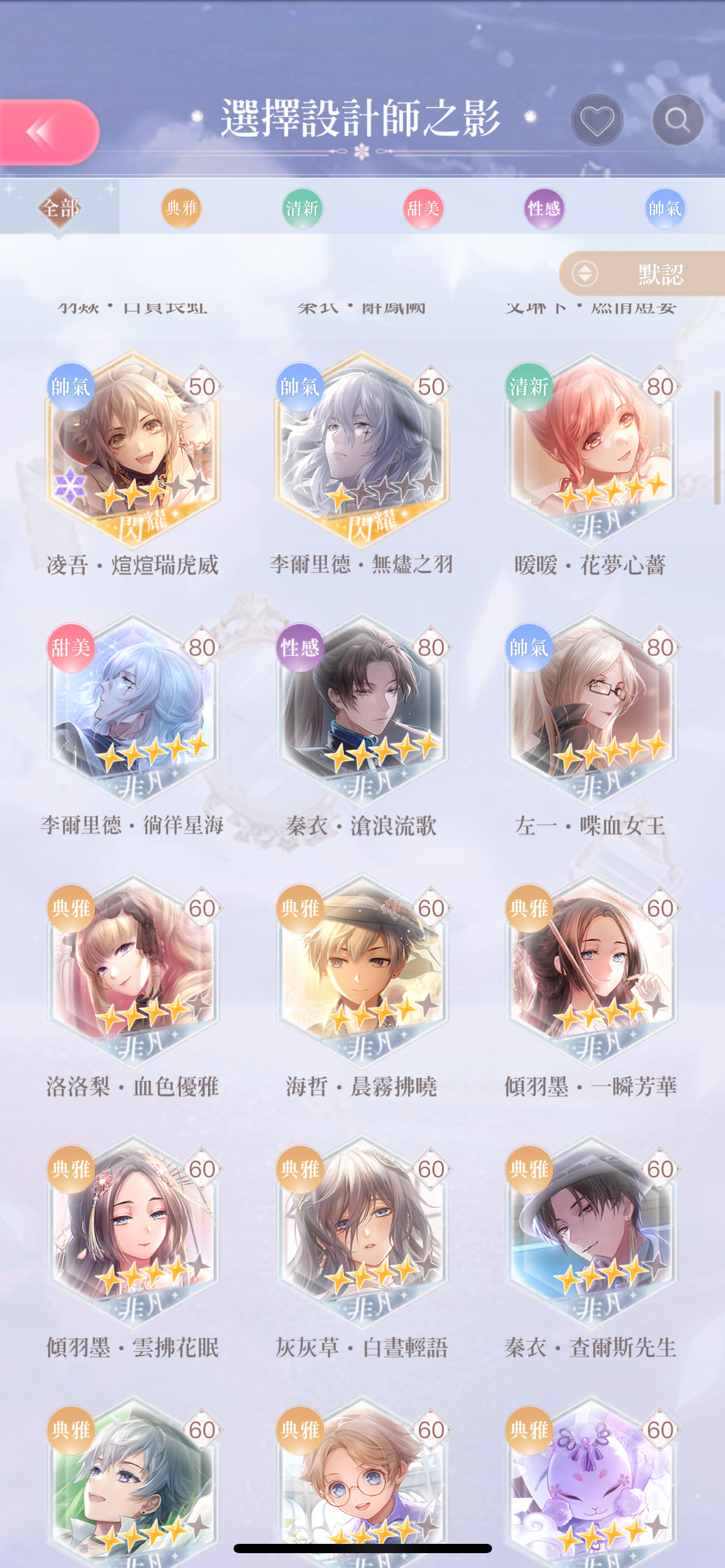The height and width of the screenshot is (1568, 725).
Task: Switch to the 性感 tab
Action: coord(543,208)
